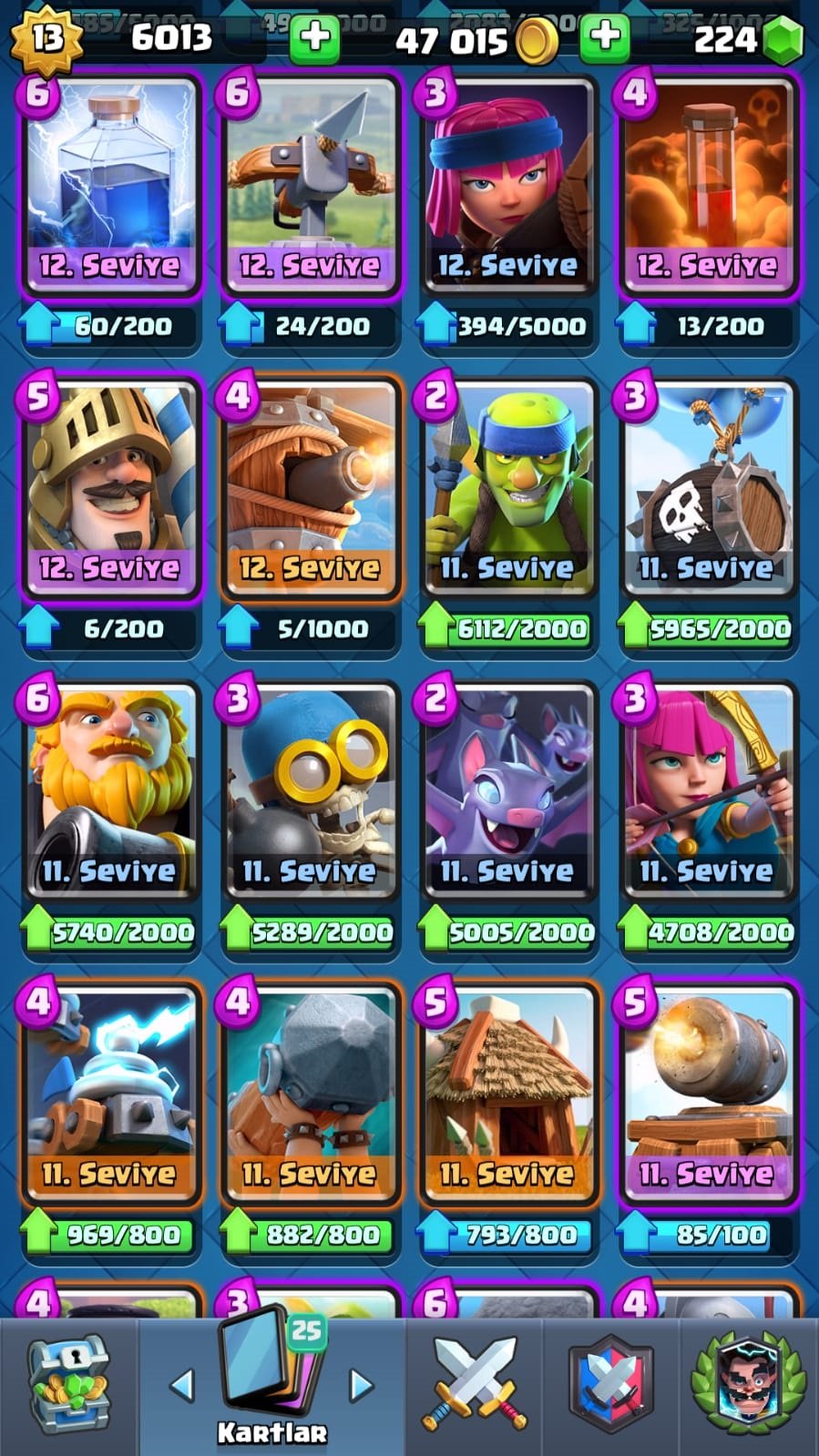819x1456 pixels.
Task: Open the Spear Goblins card
Action: 508,489
